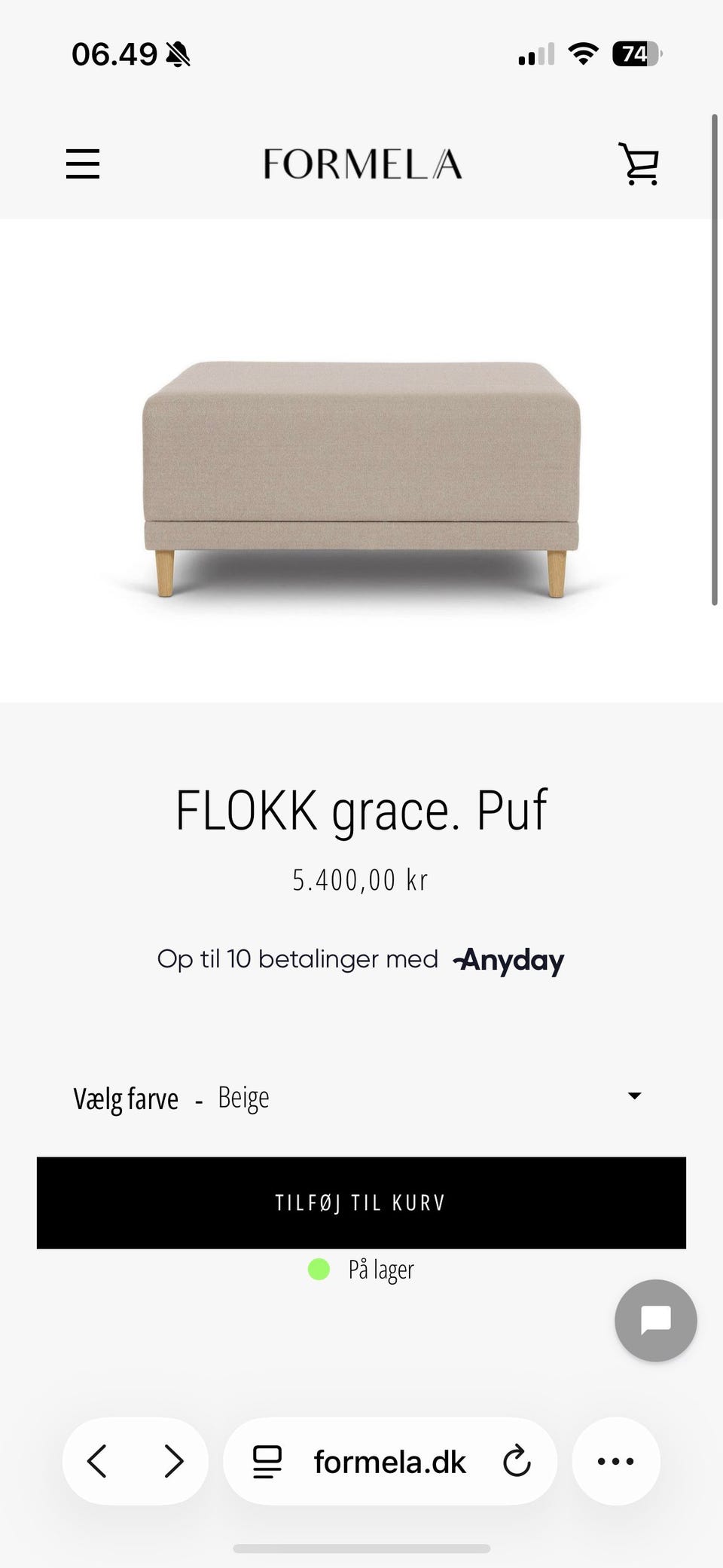Go to the FORMELA home page
The height and width of the screenshot is (1568, 723).
tap(362, 164)
